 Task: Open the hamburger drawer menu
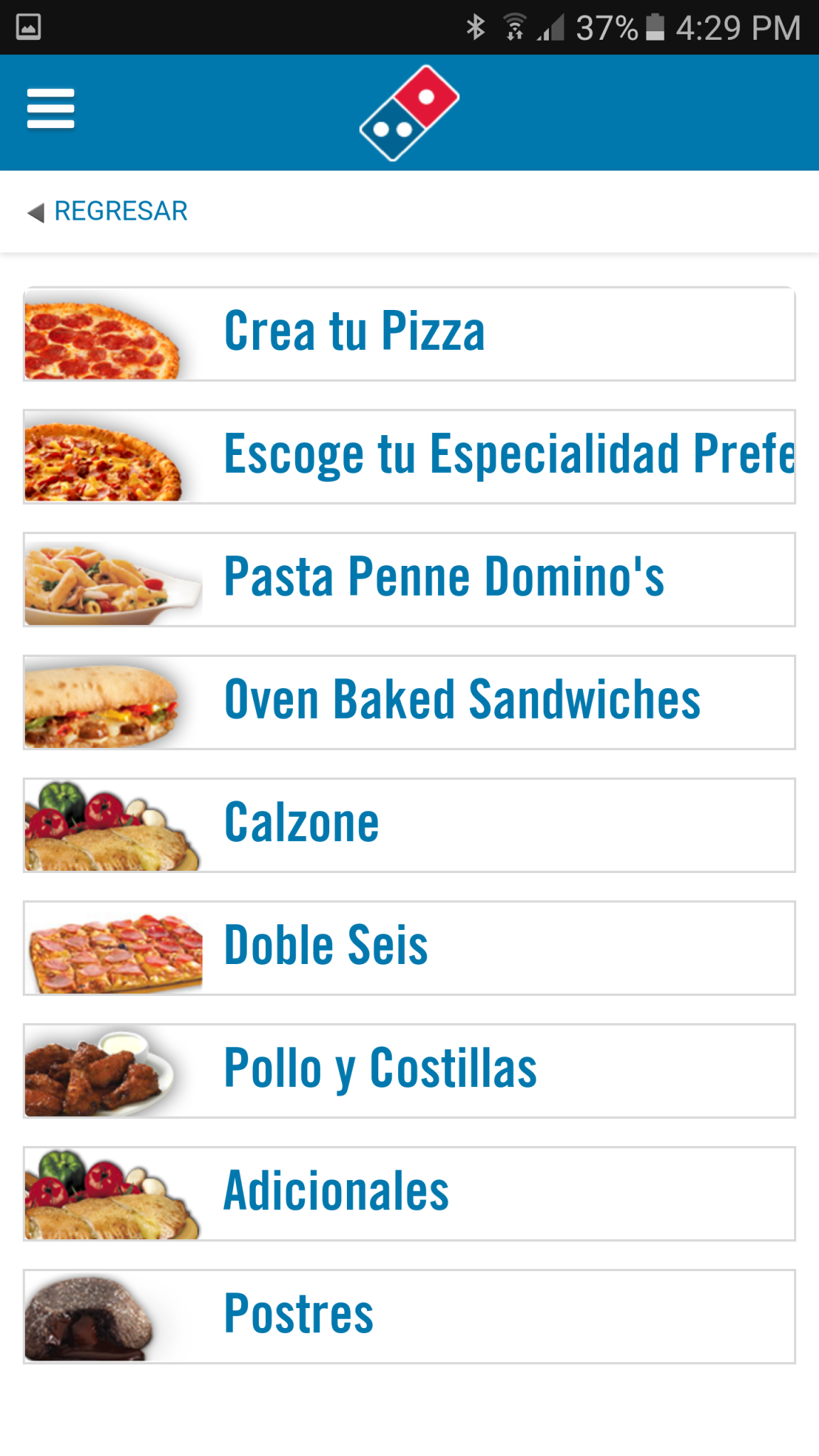[x=50, y=109]
